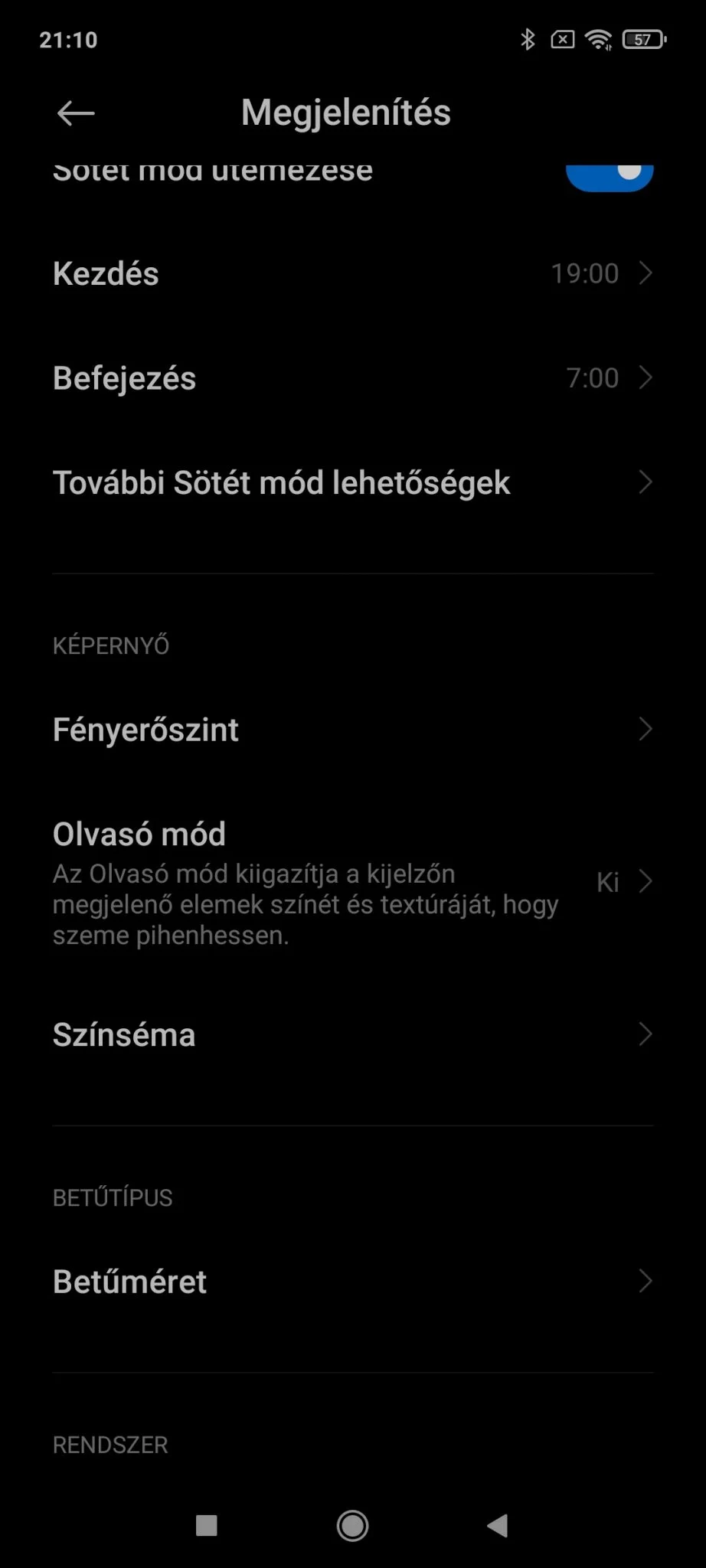The width and height of the screenshot is (706, 1568).
Task: Tap the system home button
Action: tap(352, 1526)
